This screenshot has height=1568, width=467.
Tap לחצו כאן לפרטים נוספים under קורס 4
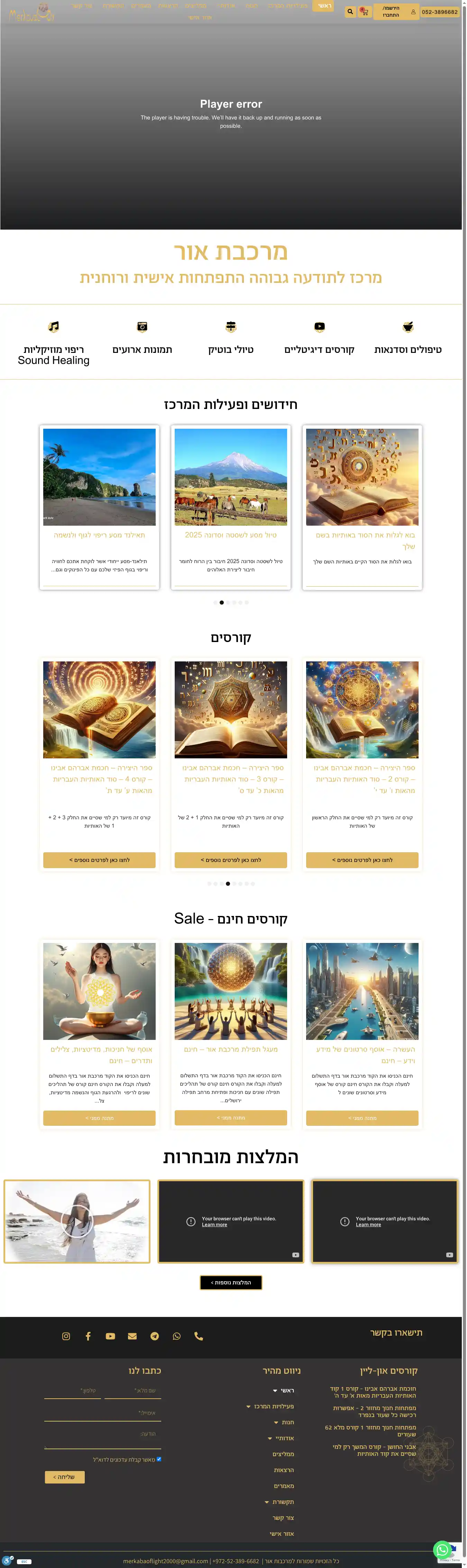99,860
